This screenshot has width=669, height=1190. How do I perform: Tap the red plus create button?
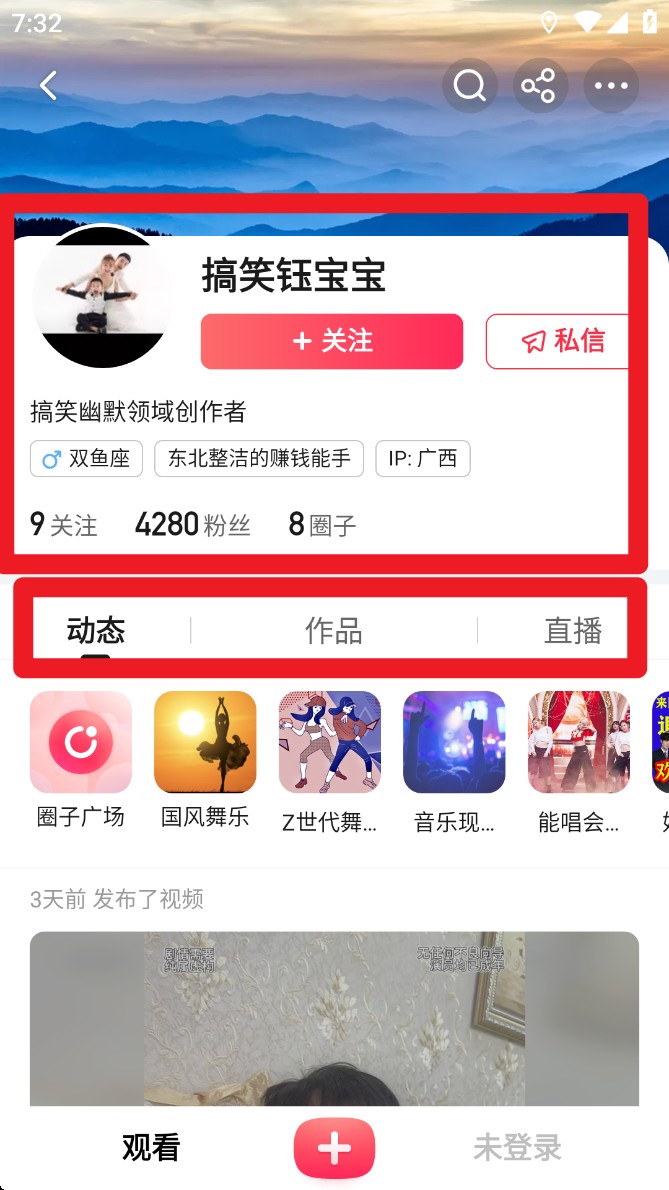click(334, 1148)
